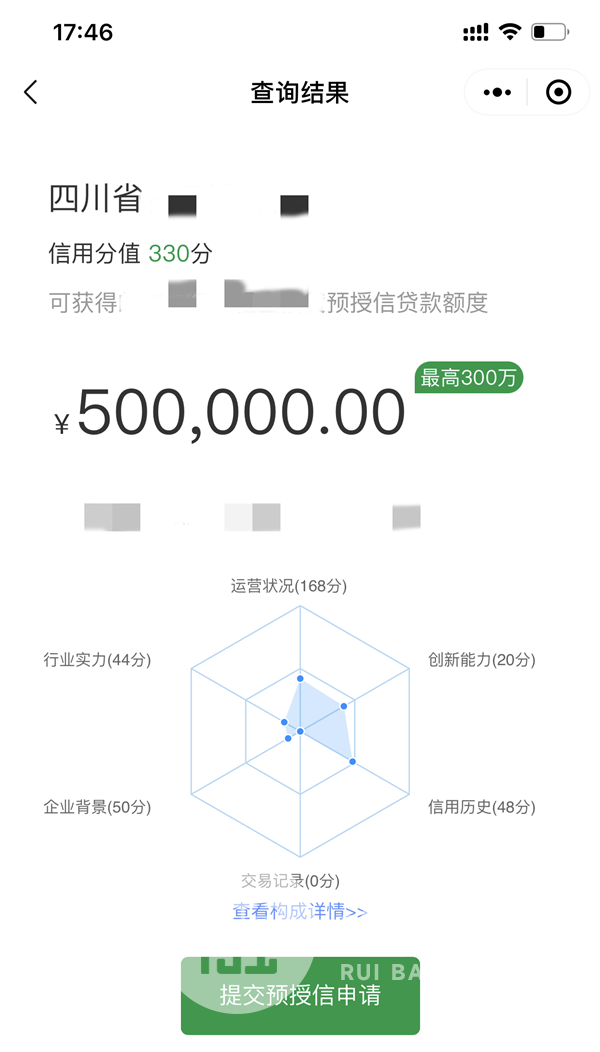Submit the 提交预授信申请 button
This screenshot has width=600, height=1052.
(x=300, y=995)
